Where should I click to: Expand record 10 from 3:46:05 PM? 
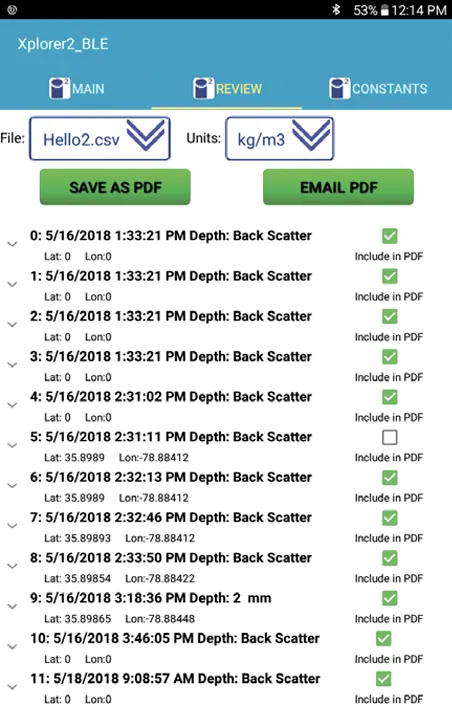(12, 647)
